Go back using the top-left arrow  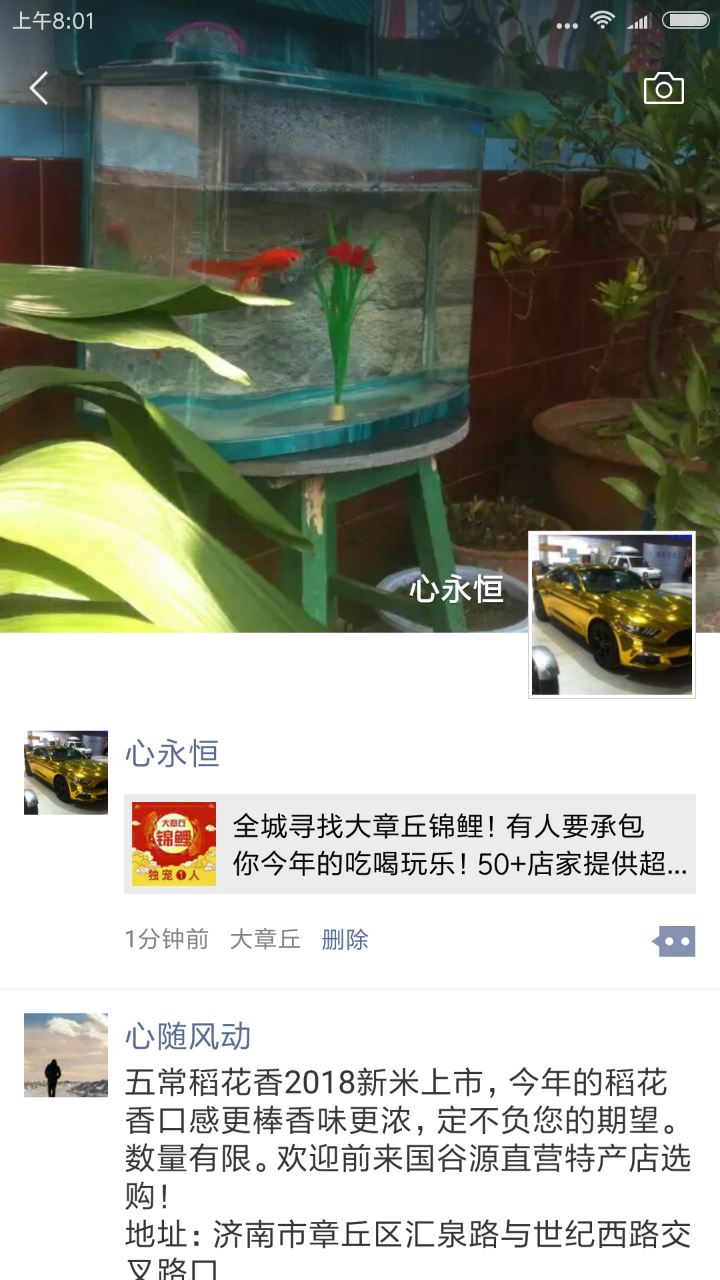pos(39,89)
